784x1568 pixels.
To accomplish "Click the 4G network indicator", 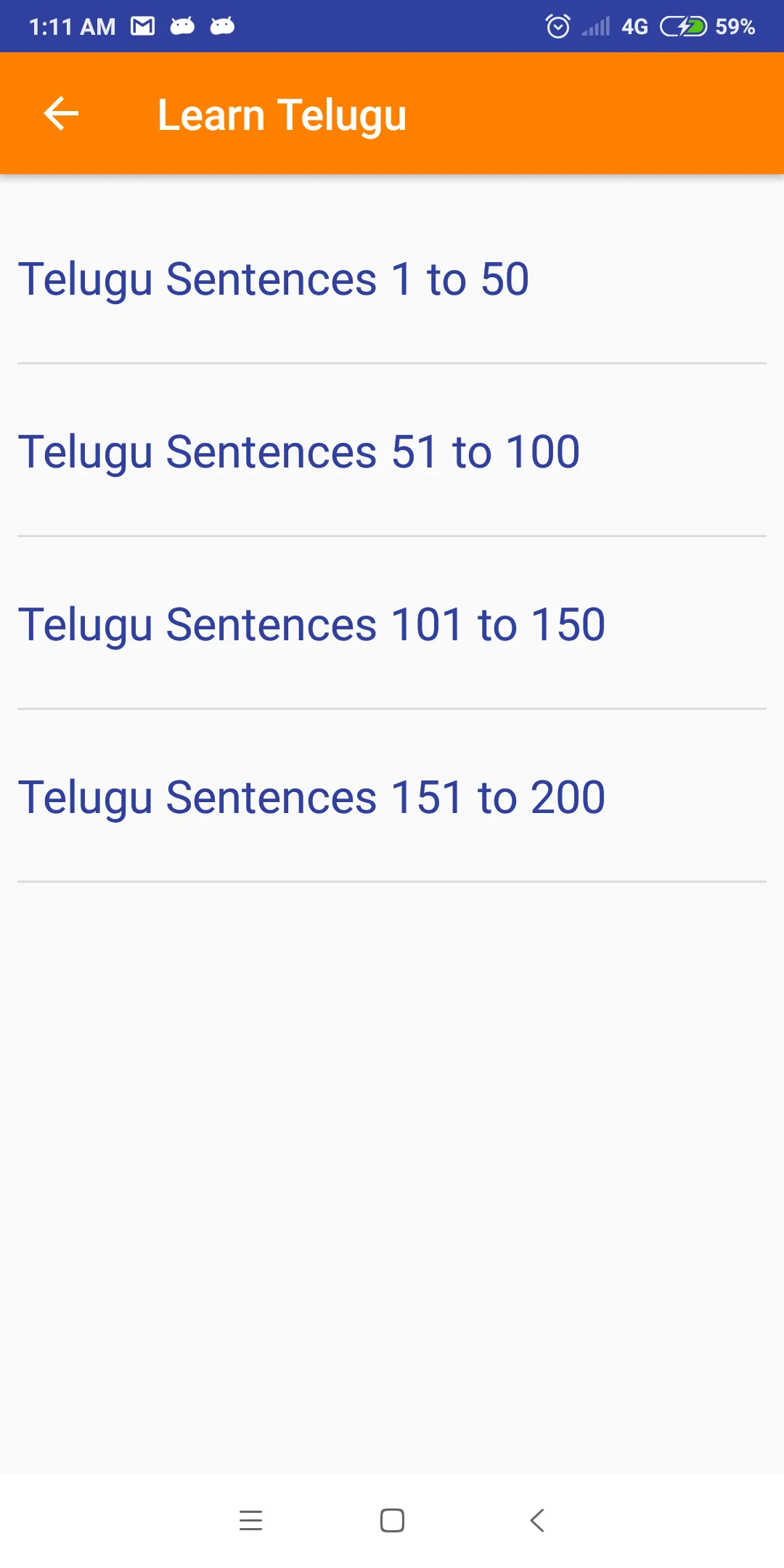I will [634, 25].
